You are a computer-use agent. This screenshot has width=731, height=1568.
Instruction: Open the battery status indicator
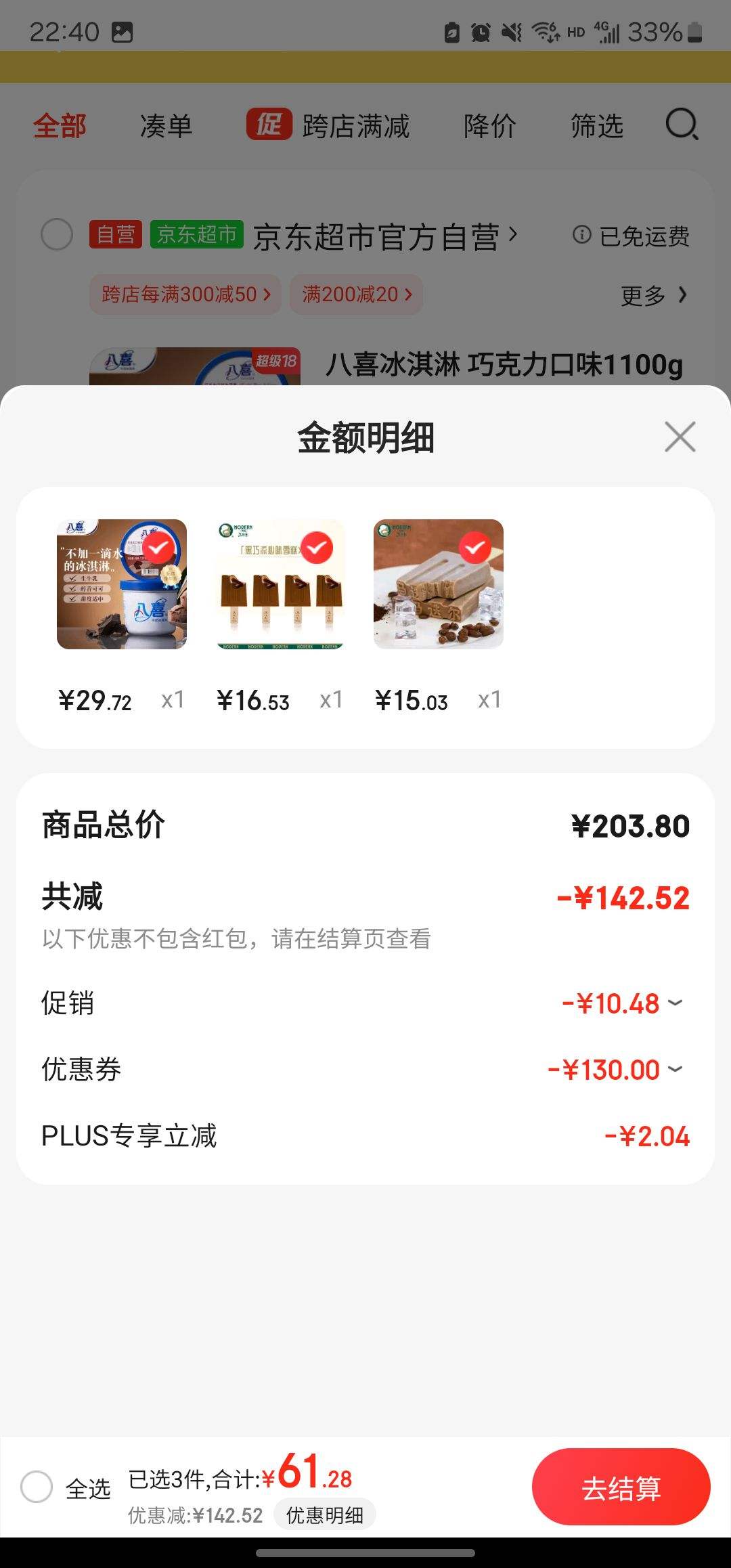click(691, 30)
